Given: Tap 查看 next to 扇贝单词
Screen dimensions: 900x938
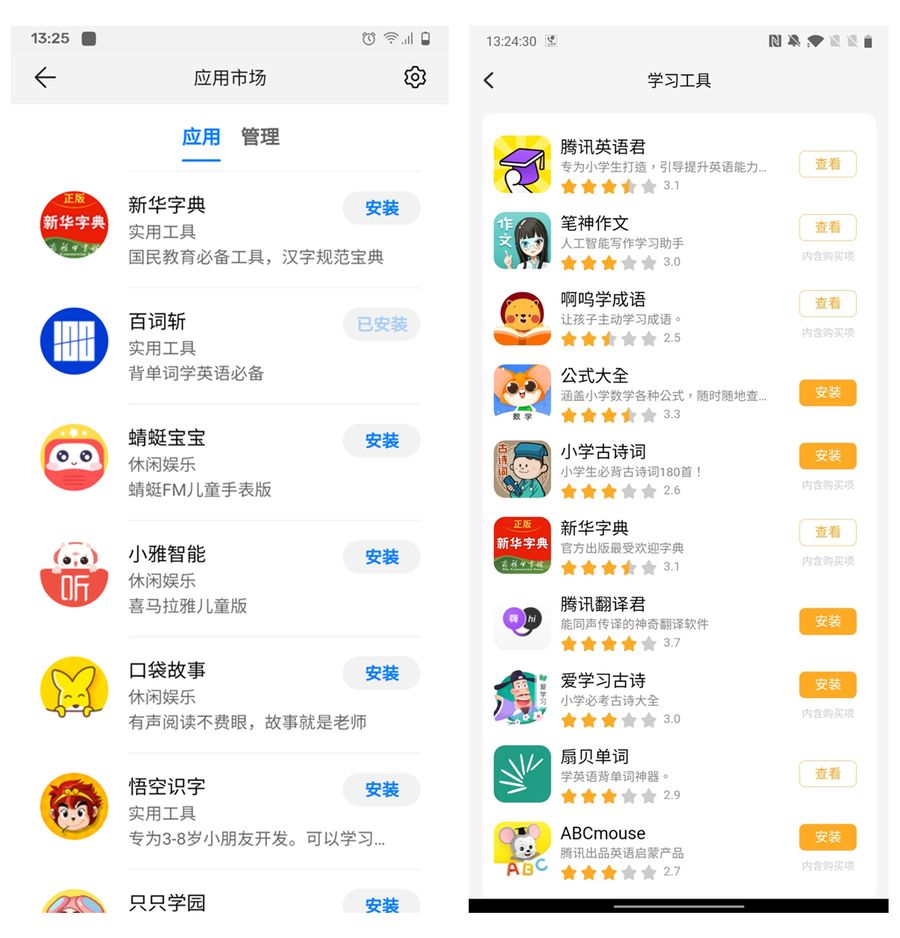Looking at the screenshot, I should click(827, 773).
